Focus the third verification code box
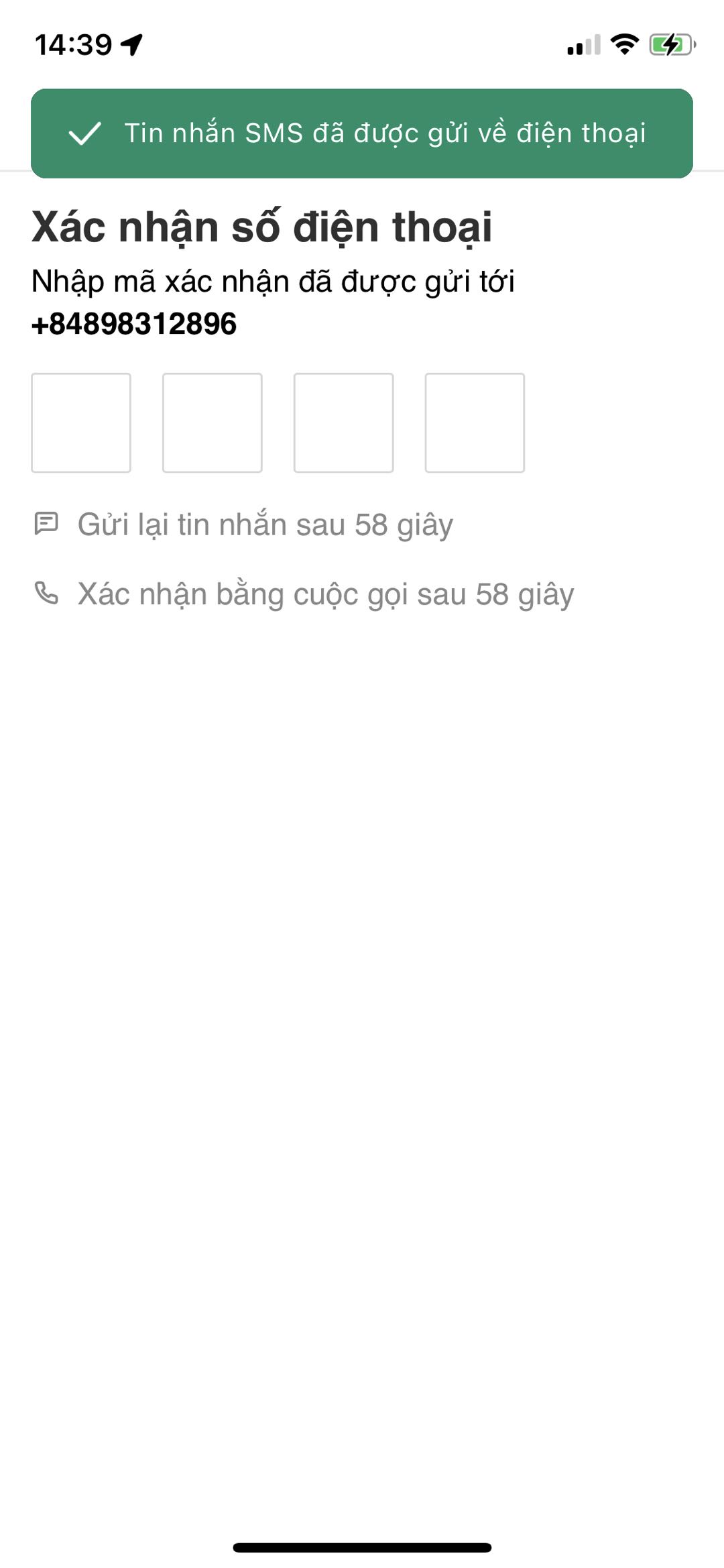 (x=344, y=423)
